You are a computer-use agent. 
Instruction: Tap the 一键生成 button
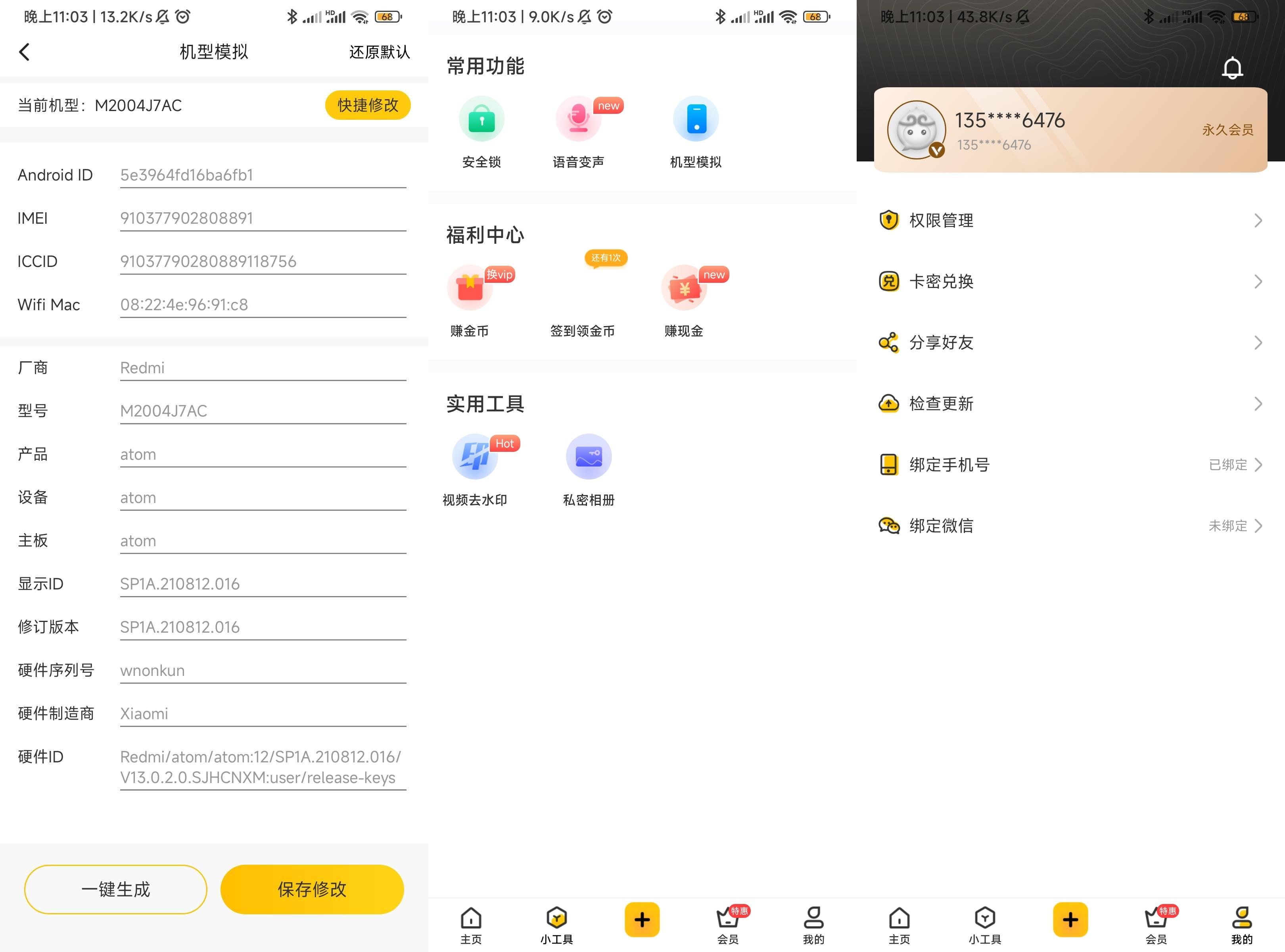pyautogui.click(x=115, y=889)
